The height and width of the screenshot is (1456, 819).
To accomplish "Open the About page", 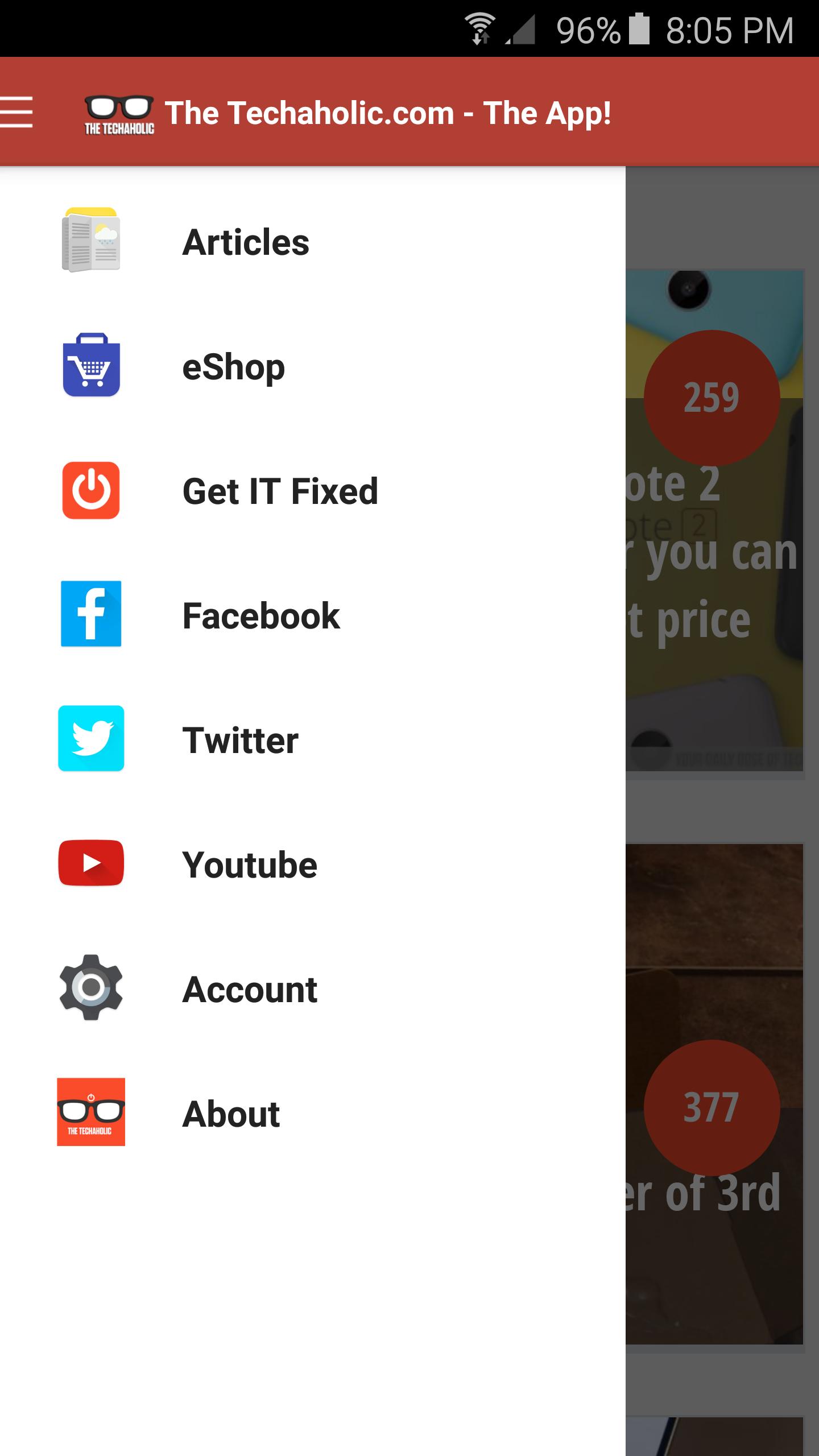I will pyautogui.click(x=313, y=1113).
